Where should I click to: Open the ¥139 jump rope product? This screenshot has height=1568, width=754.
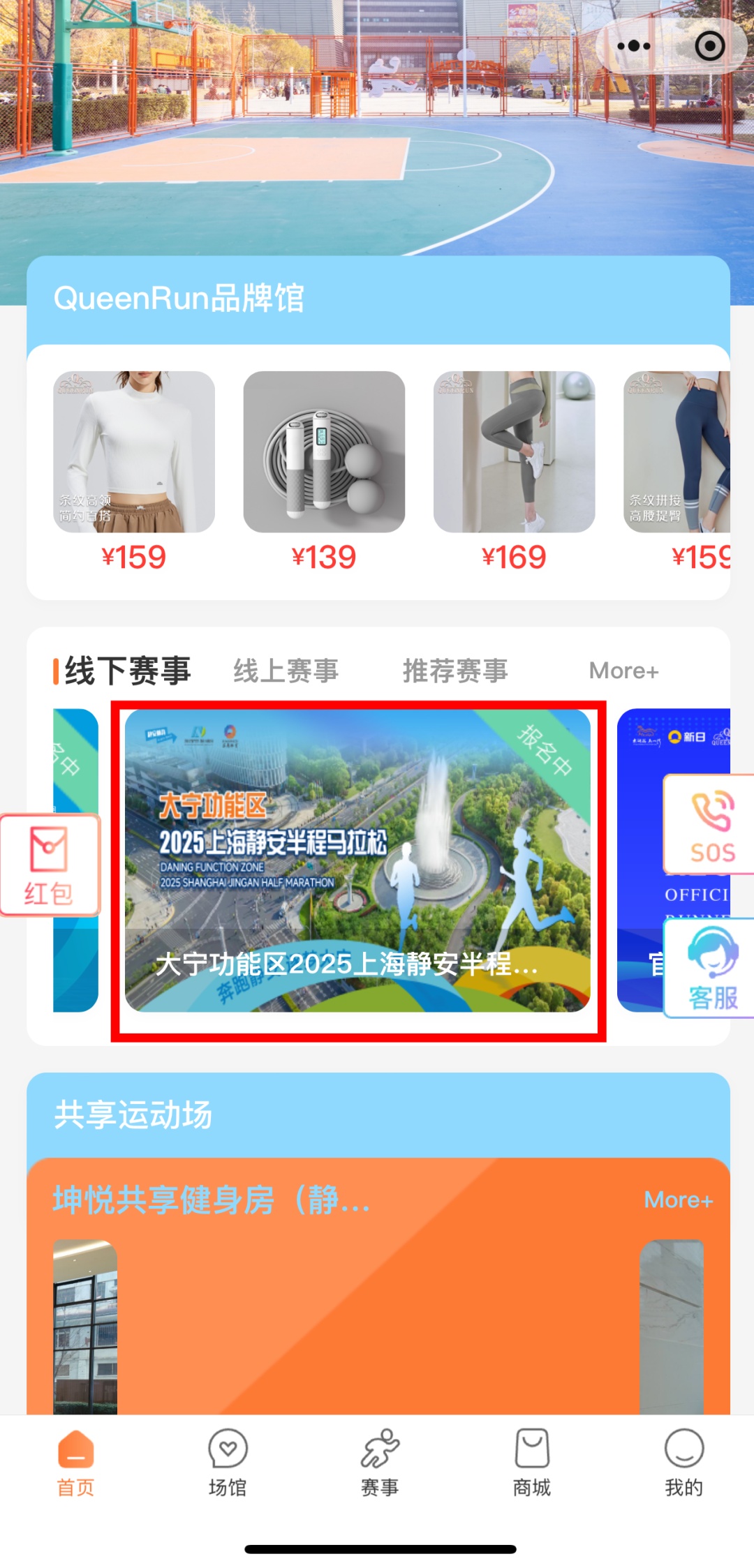click(324, 452)
